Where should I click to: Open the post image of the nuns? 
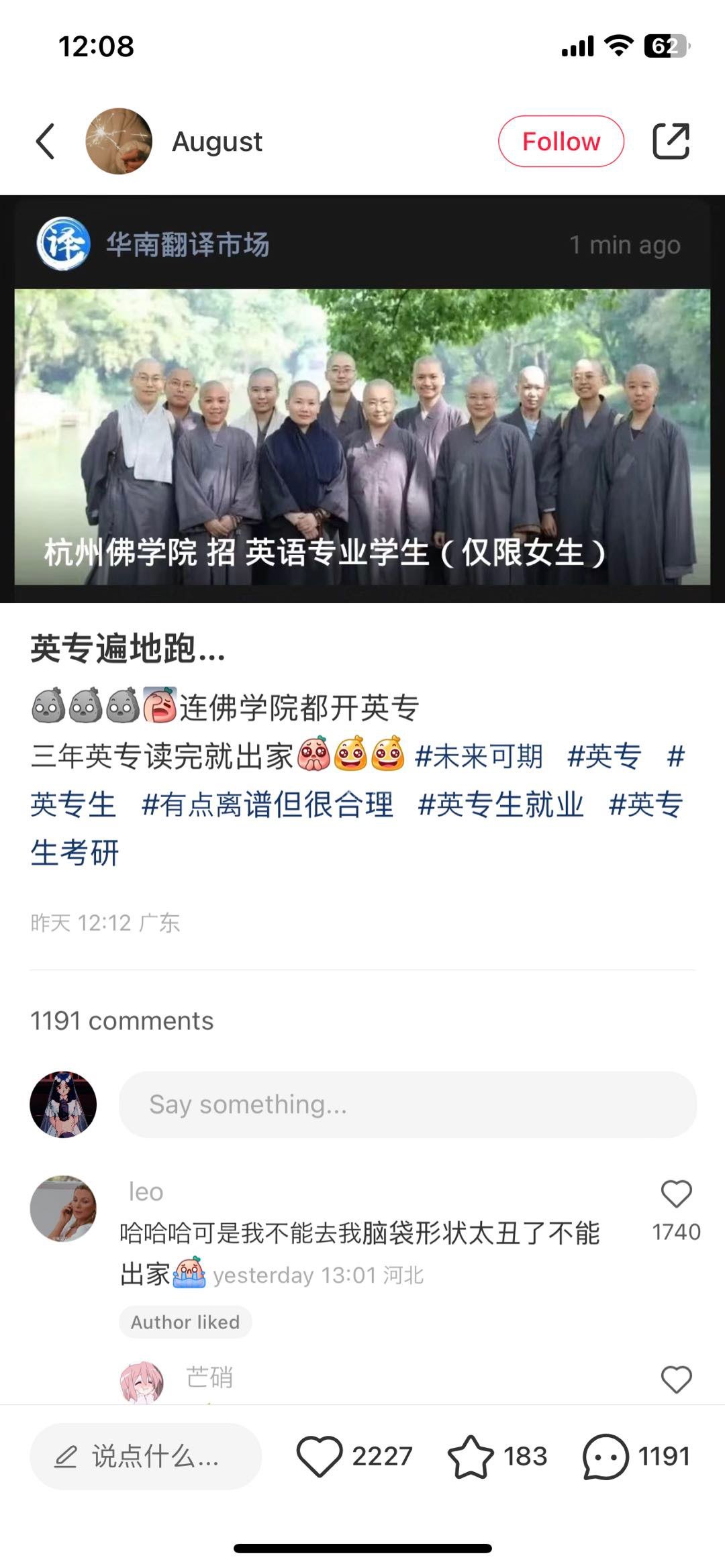pos(362,436)
